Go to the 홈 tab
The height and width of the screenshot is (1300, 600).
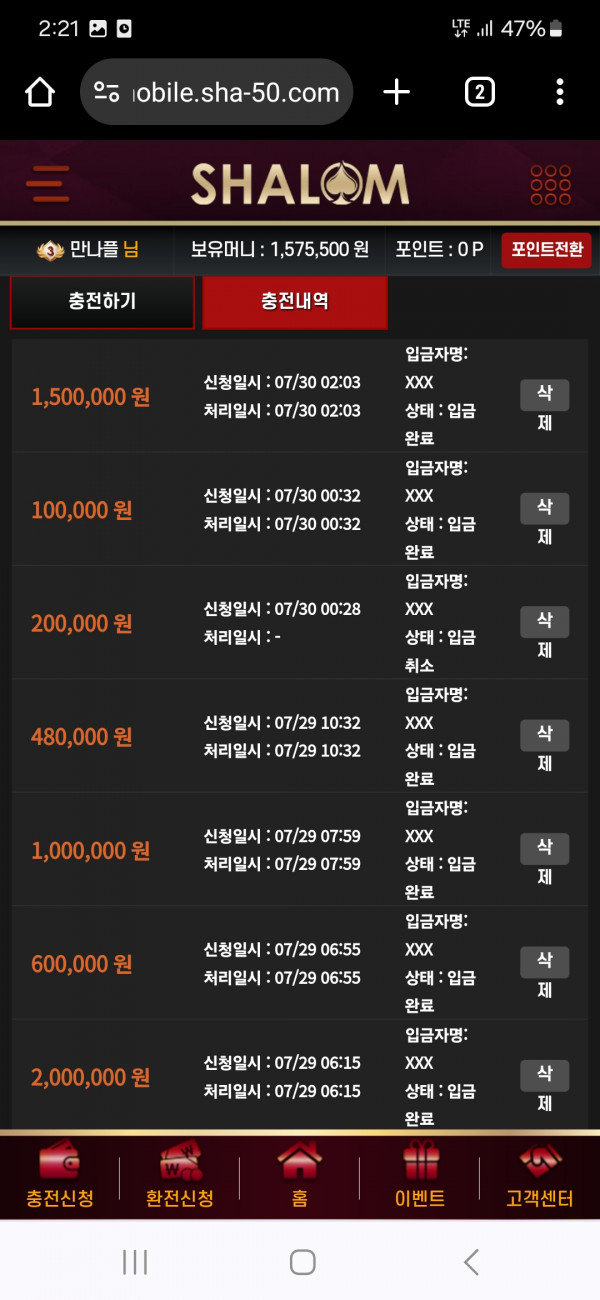pyautogui.click(x=300, y=1177)
